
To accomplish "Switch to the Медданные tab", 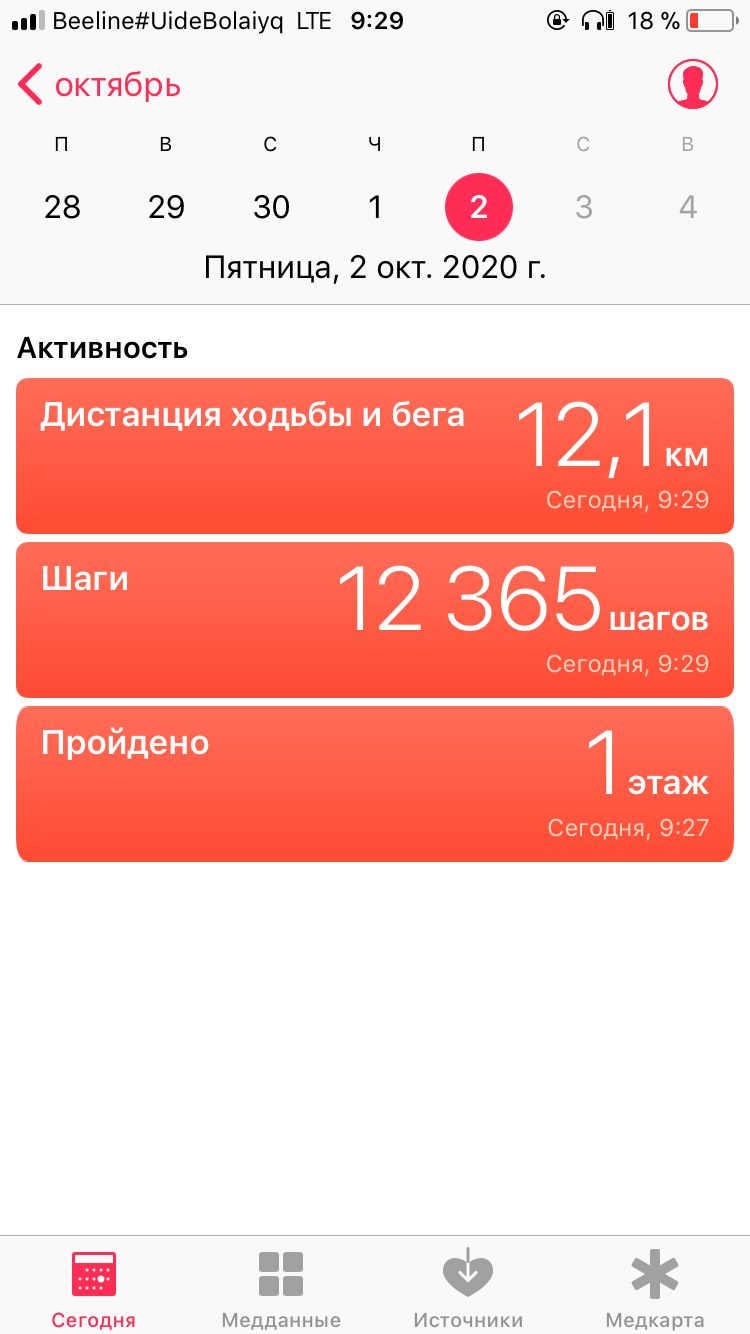I will pos(281,1288).
